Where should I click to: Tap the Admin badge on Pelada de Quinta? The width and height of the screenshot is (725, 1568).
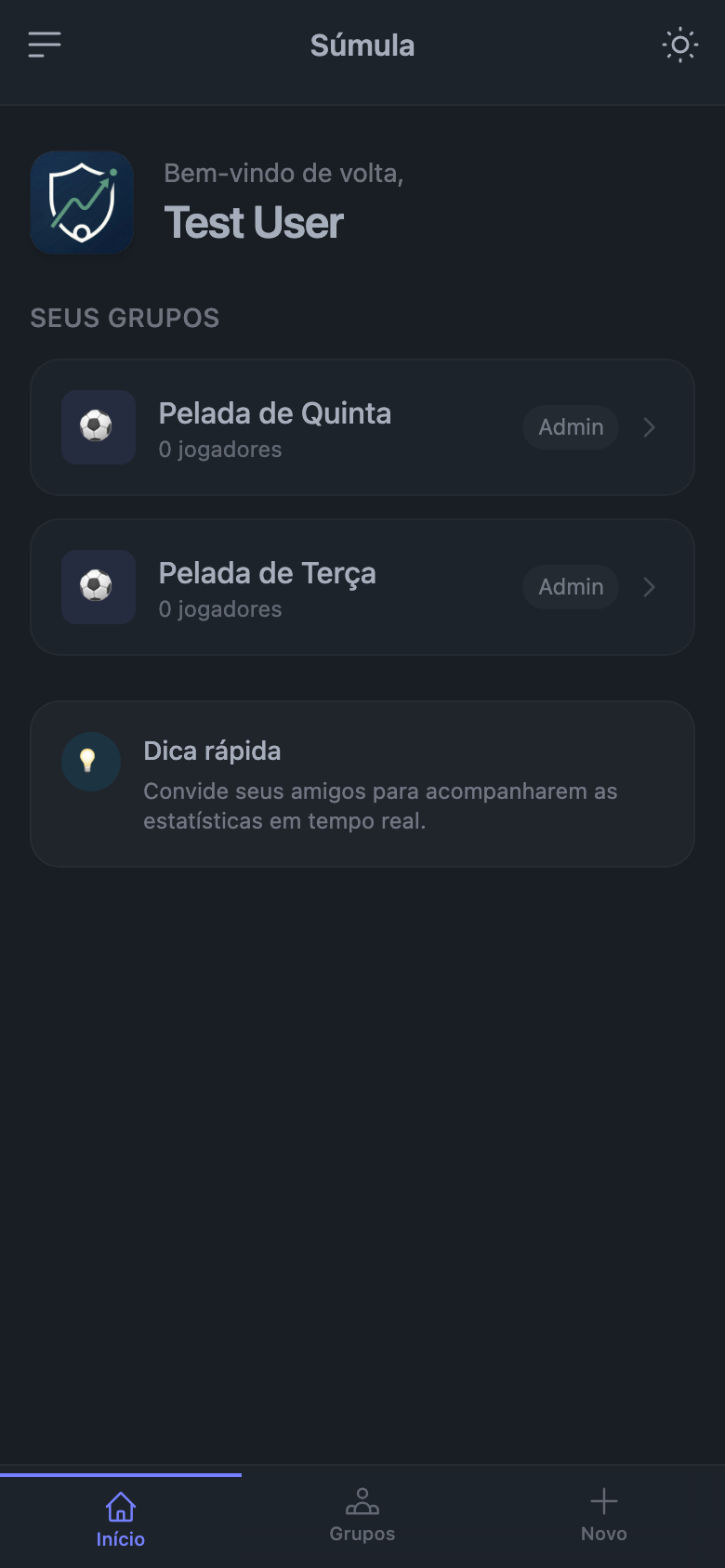pos(570,427)
